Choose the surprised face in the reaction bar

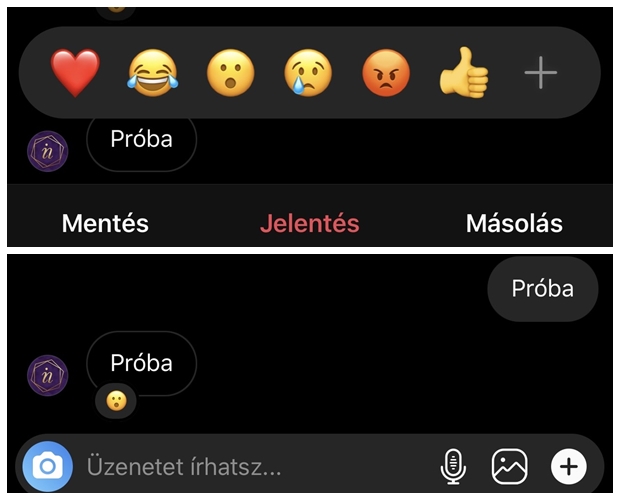coord(230,74)
